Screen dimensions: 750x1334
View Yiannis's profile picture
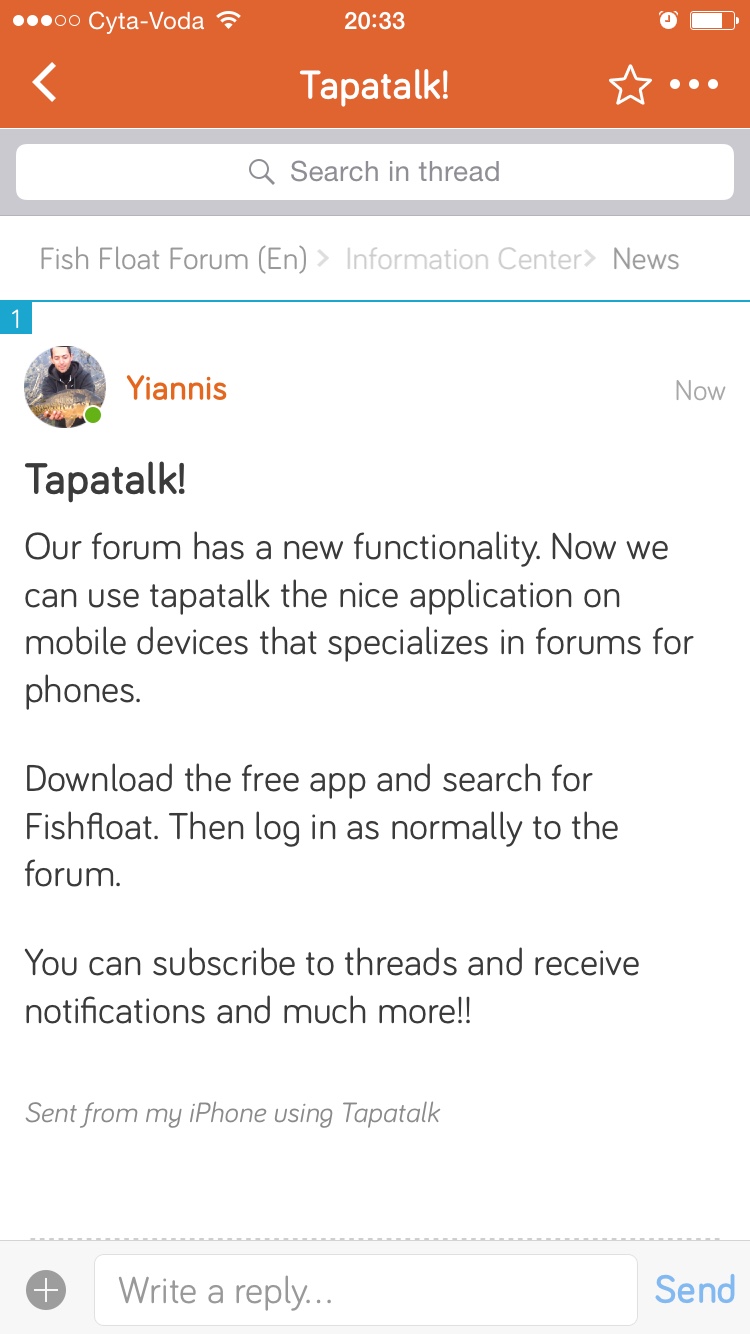coord(65,387)
